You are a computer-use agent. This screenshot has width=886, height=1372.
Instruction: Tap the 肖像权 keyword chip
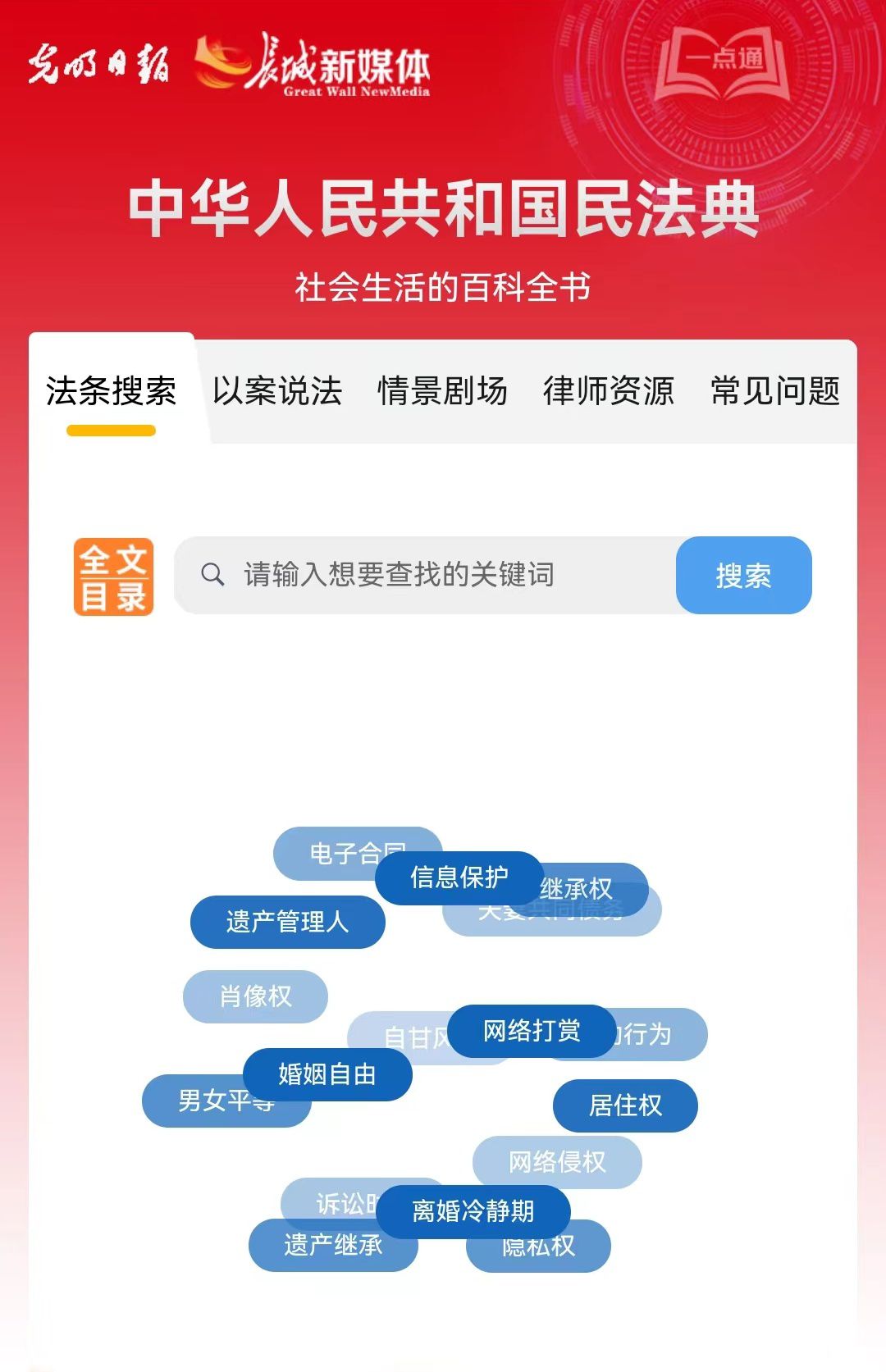pos(255,996)
